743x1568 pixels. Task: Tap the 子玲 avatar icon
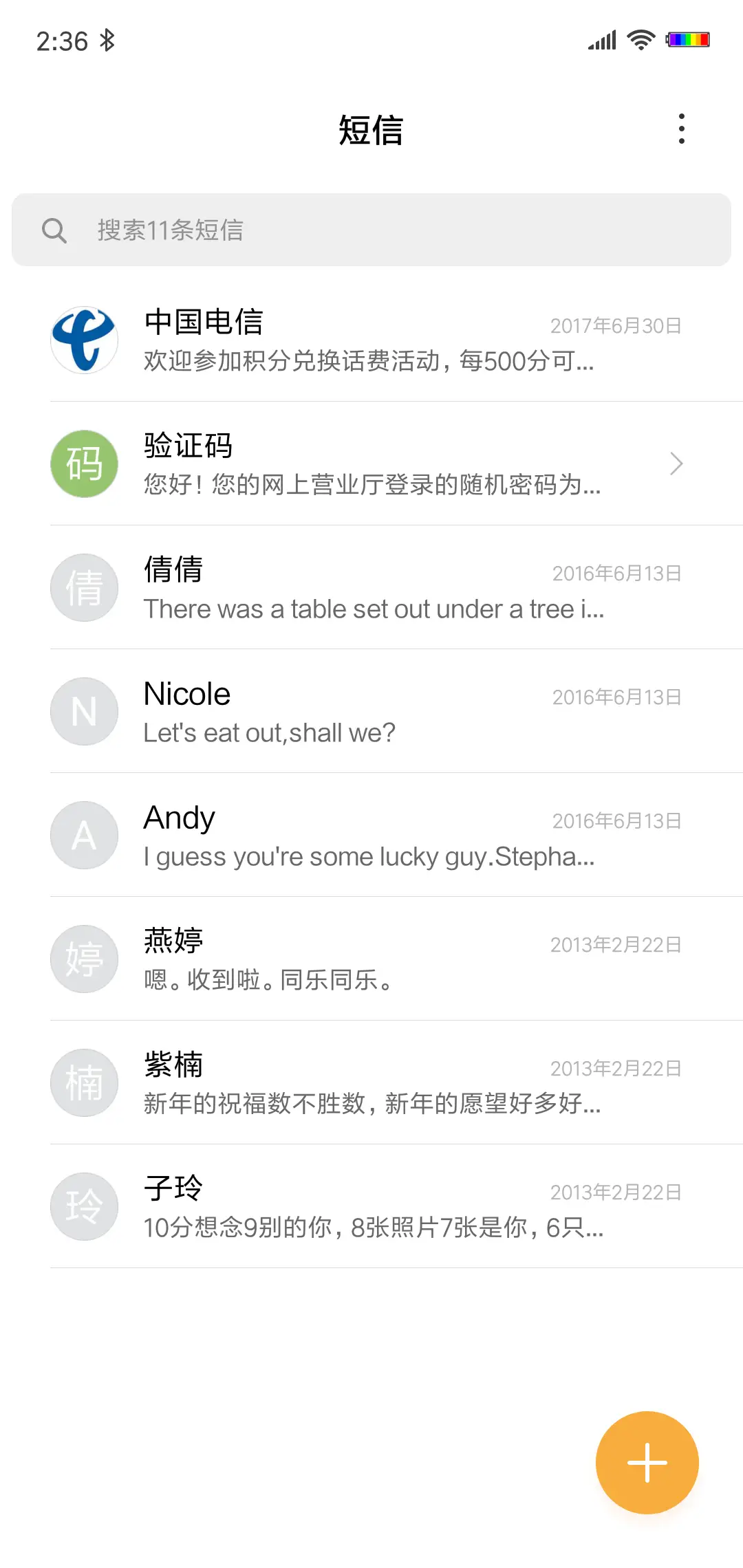pyautogui.click(x=84, y=1206)
